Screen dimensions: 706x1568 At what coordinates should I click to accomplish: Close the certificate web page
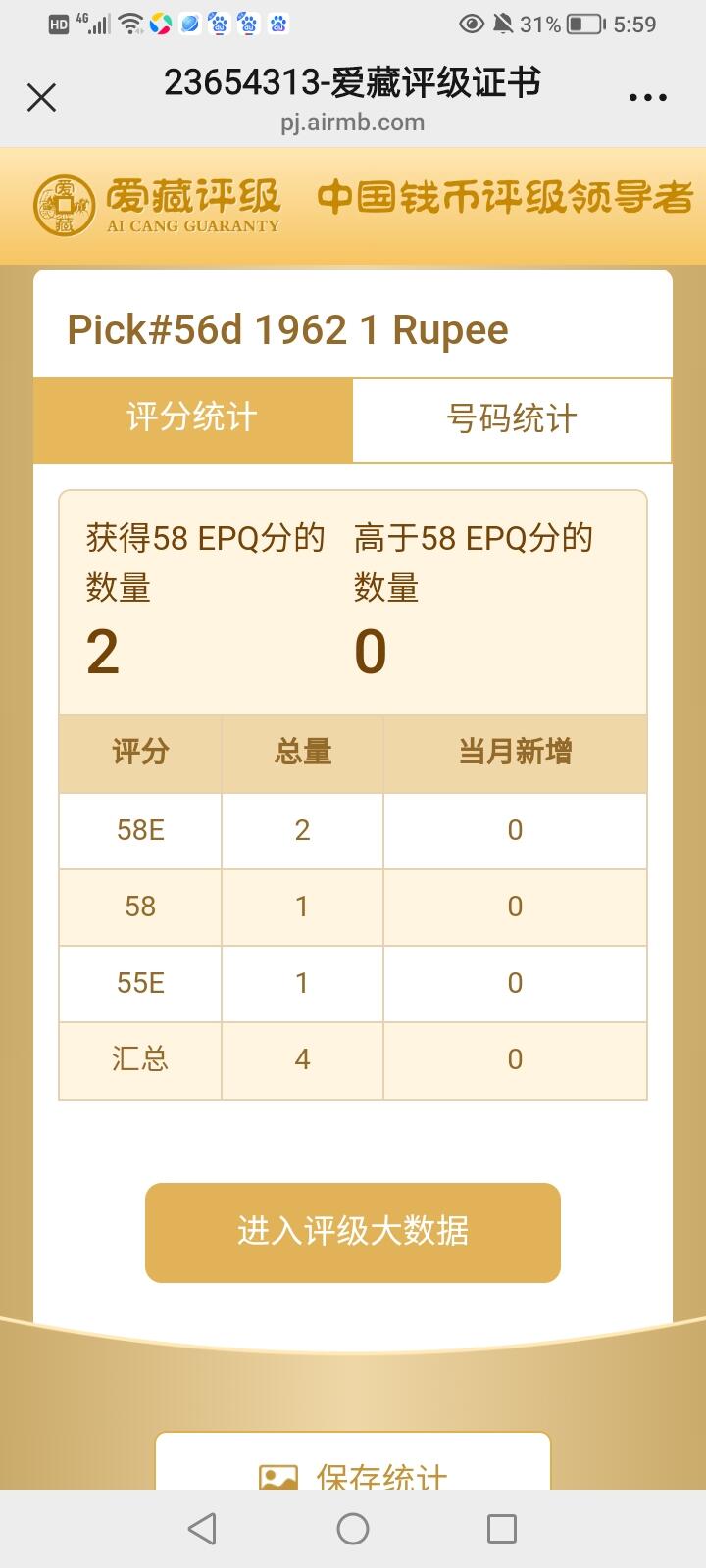pos(41,97)
